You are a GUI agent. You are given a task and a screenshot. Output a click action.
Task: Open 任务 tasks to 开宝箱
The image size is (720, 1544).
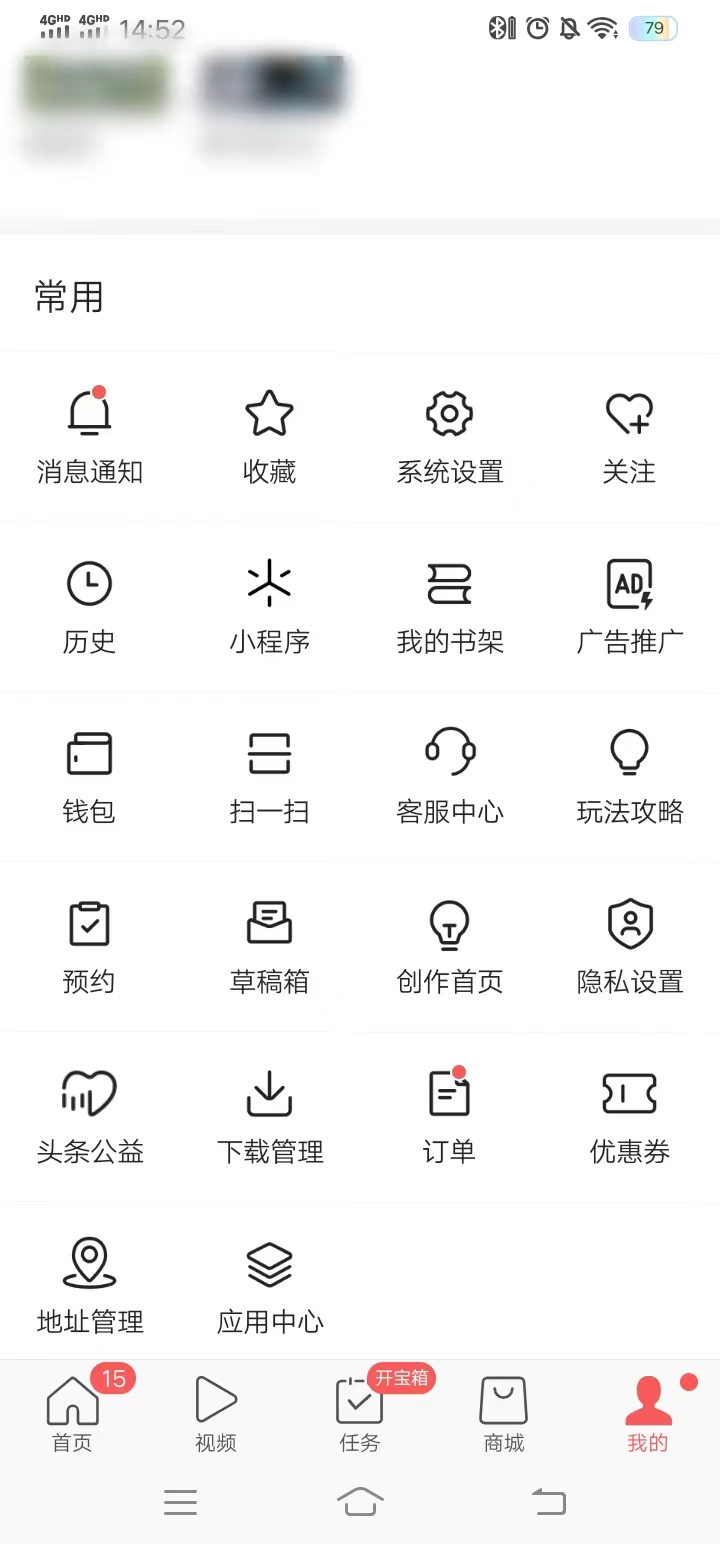coord(359,1412)
